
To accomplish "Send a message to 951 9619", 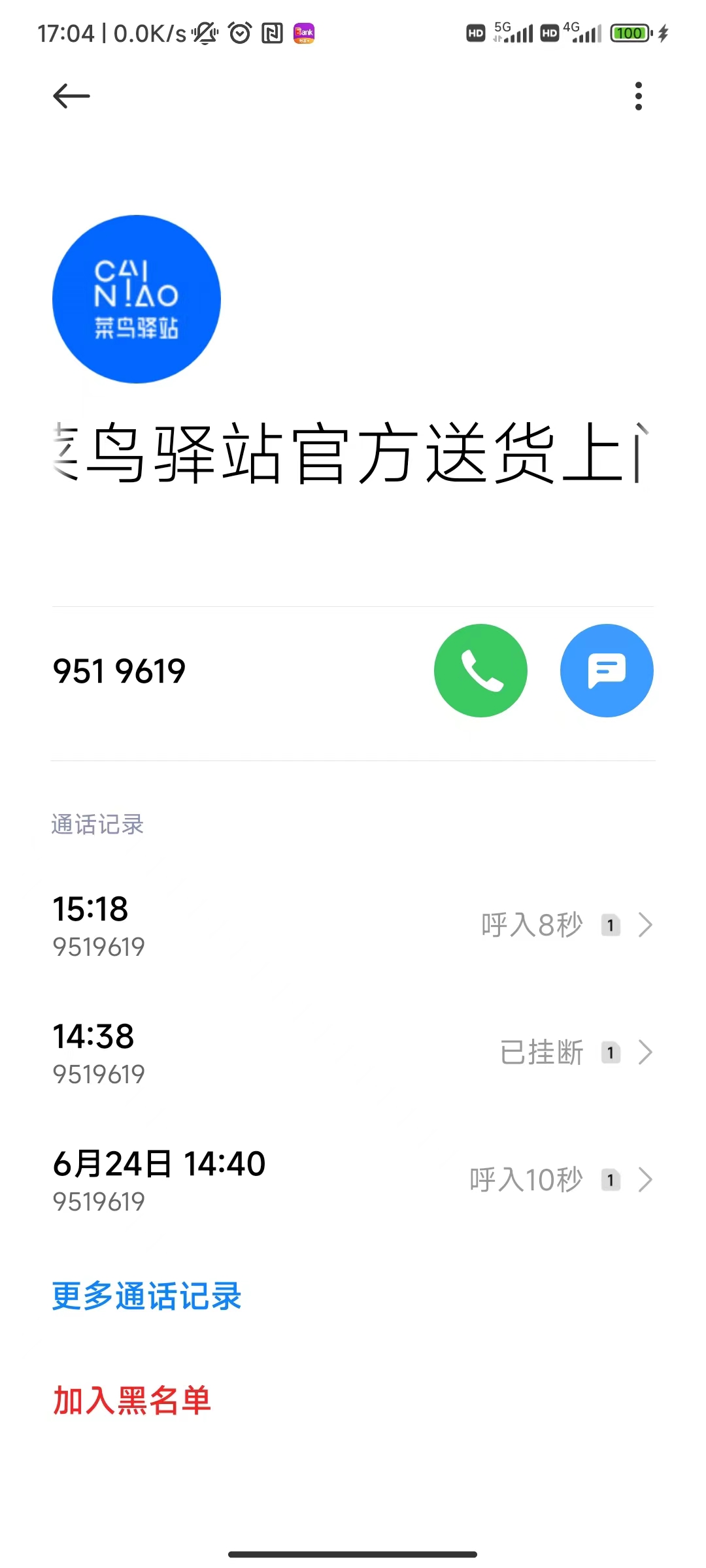I will pos(607,670).
